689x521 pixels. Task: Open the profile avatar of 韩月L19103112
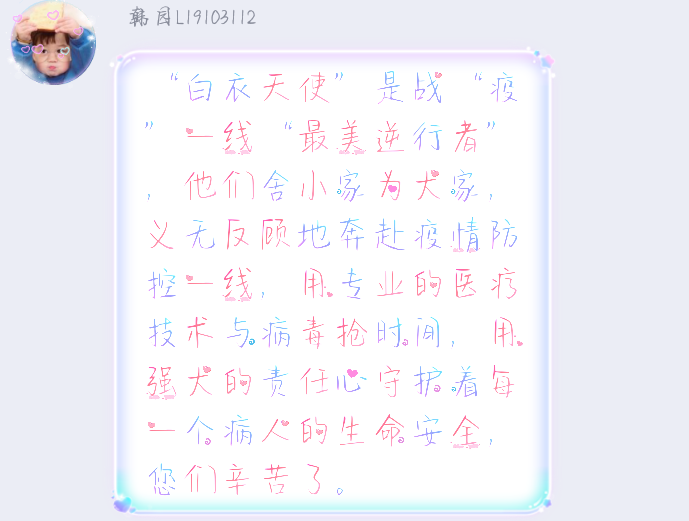[52, 42]
